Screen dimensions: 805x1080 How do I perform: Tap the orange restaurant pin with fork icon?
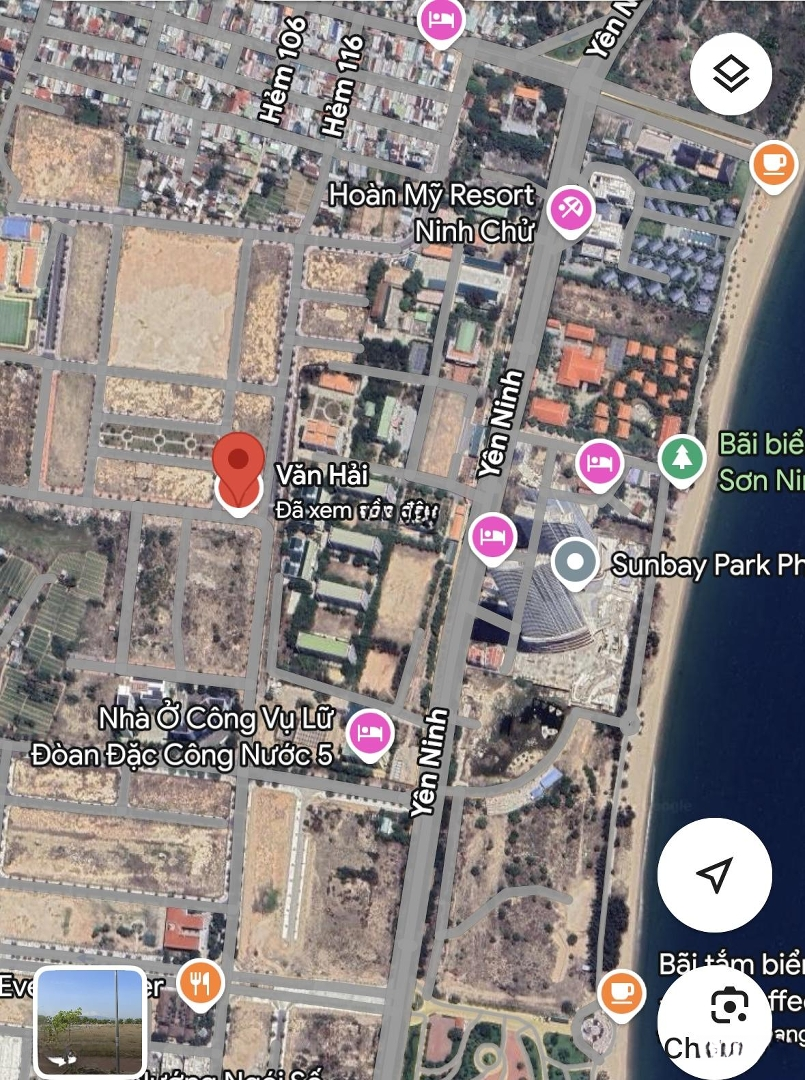[201, 984]
